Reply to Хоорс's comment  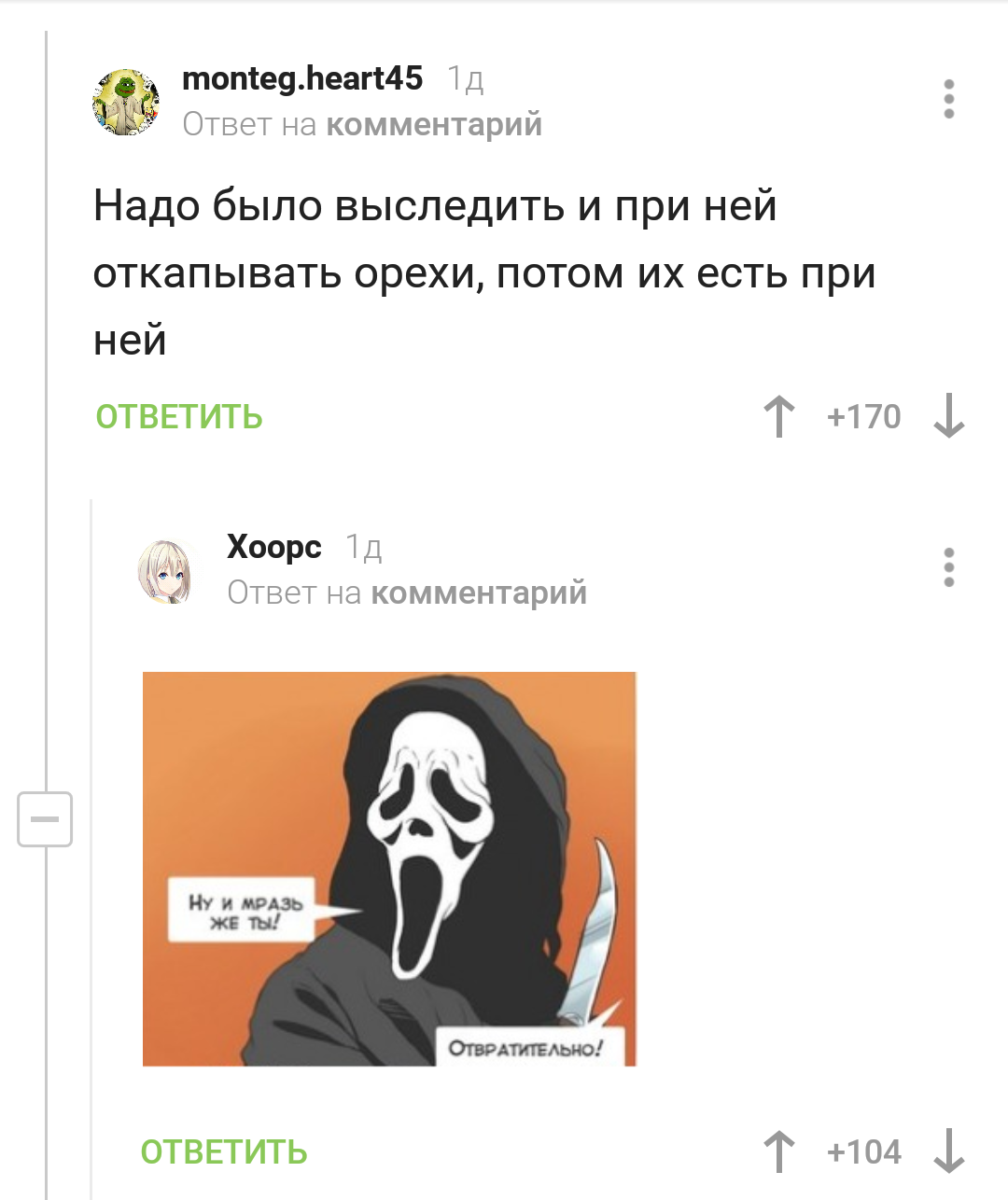224,1152
